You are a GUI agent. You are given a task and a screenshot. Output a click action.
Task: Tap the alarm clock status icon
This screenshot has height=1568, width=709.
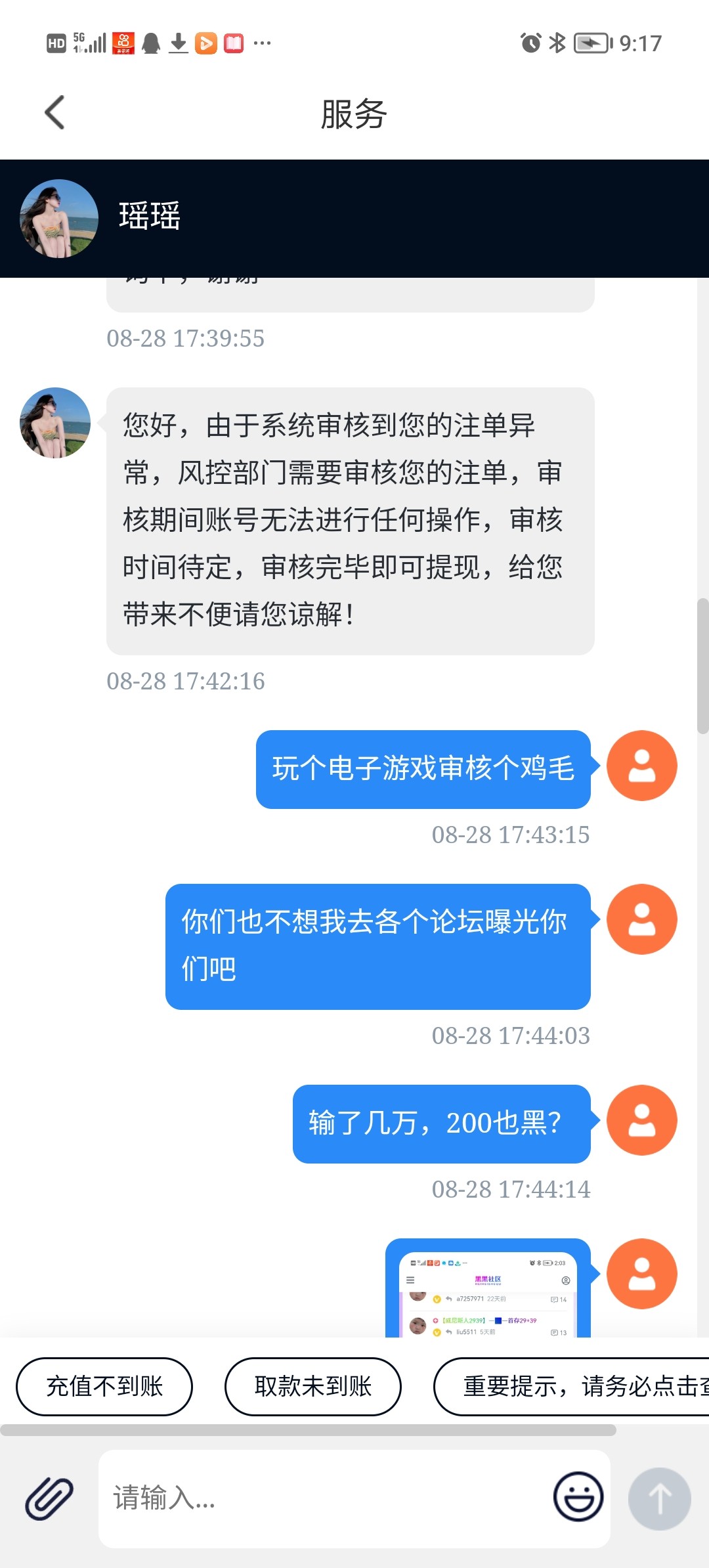tap(530, 41)
